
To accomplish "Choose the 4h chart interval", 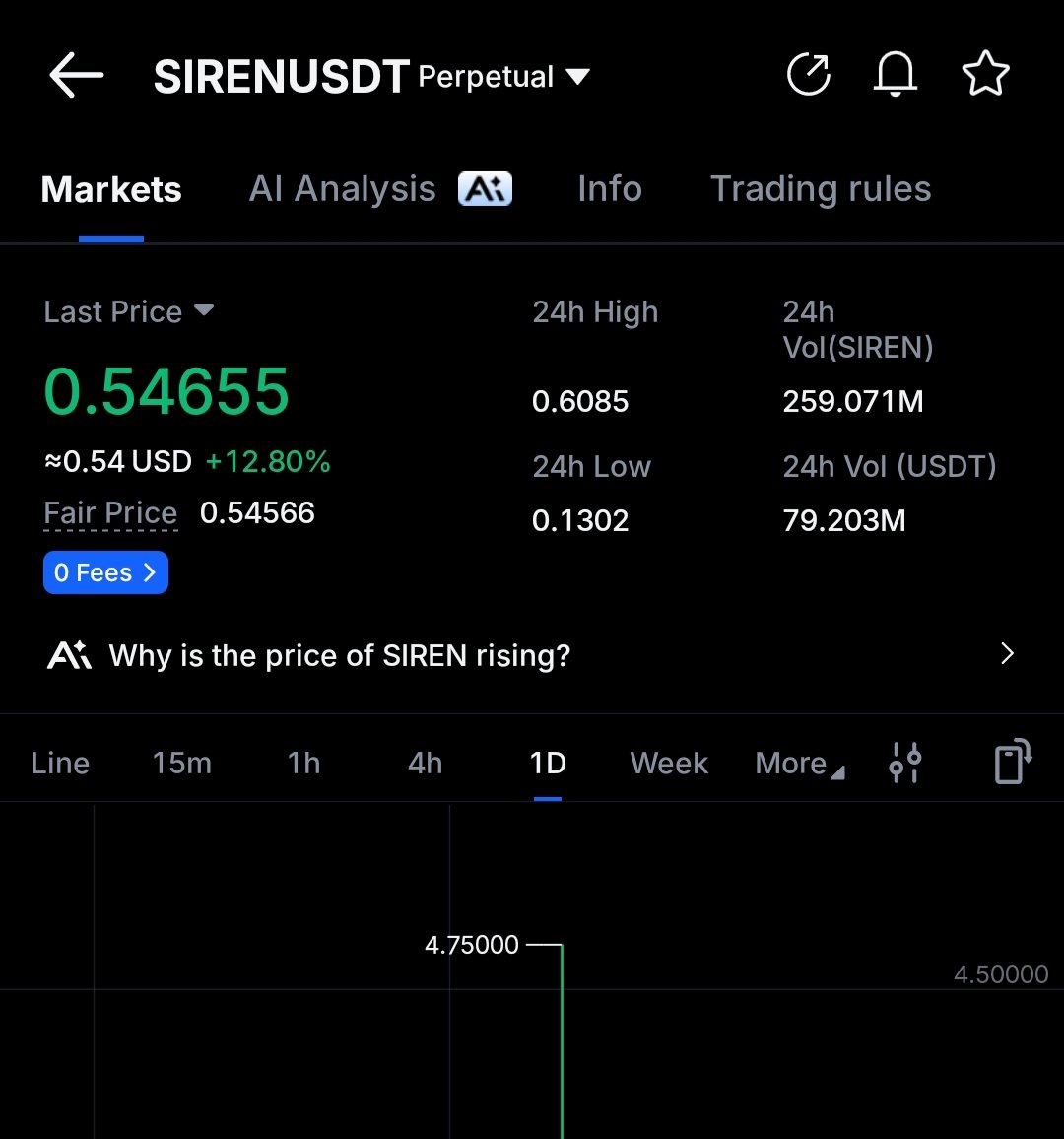I will click(x=425, y=764).
